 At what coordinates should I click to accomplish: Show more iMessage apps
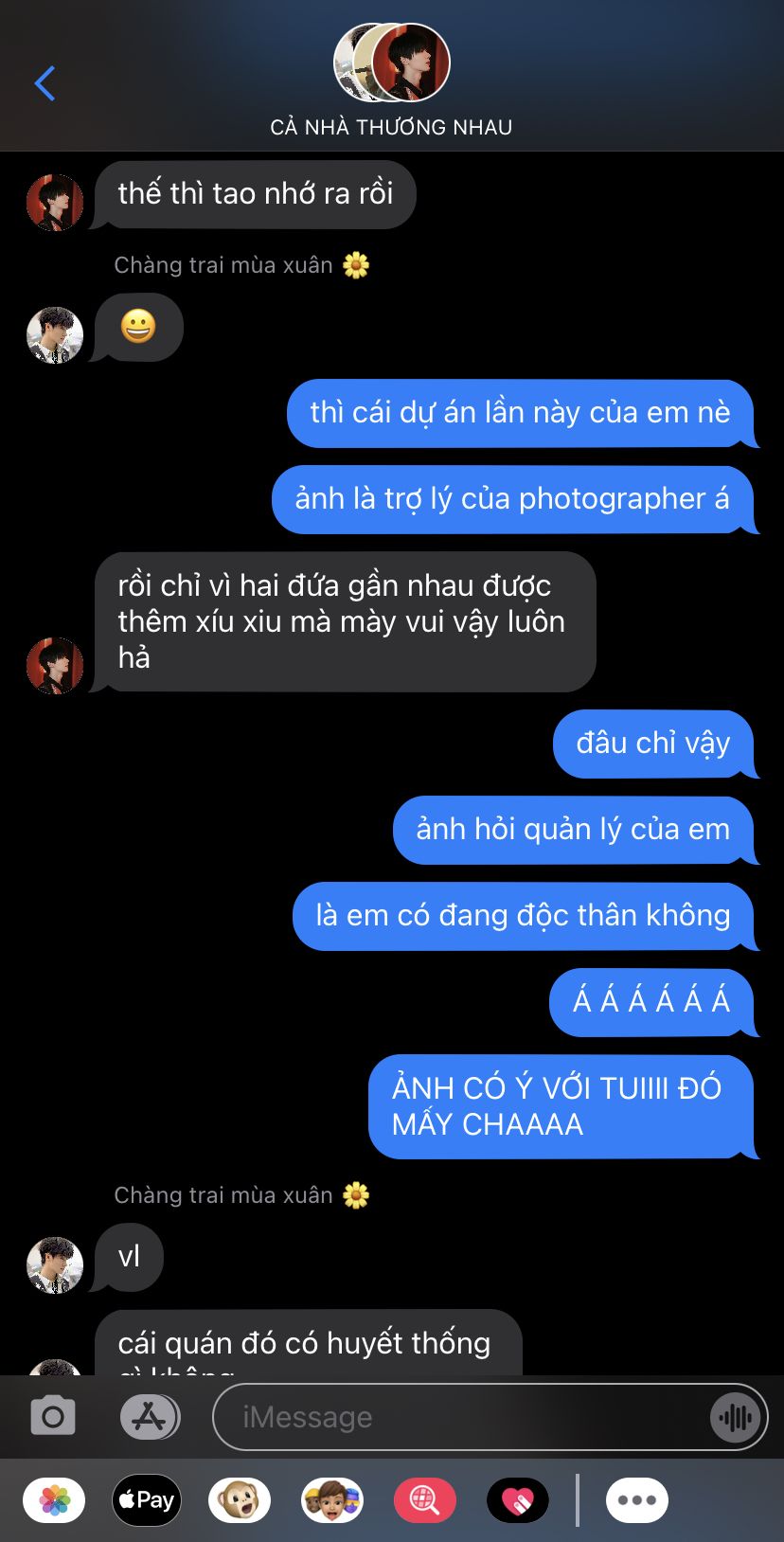coord(636,1500)
